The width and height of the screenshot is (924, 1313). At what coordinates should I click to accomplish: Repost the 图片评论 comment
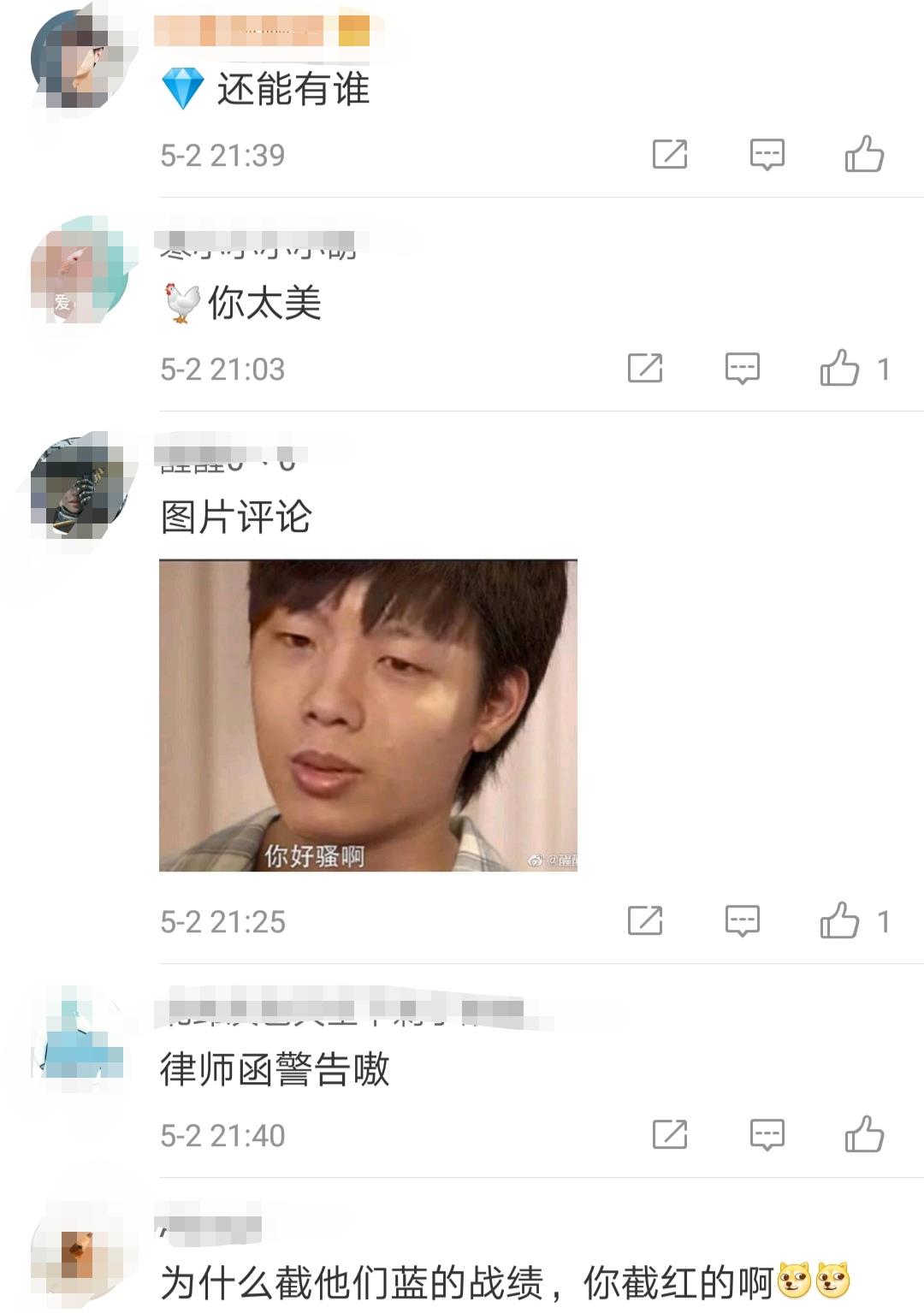pos(644,921)
